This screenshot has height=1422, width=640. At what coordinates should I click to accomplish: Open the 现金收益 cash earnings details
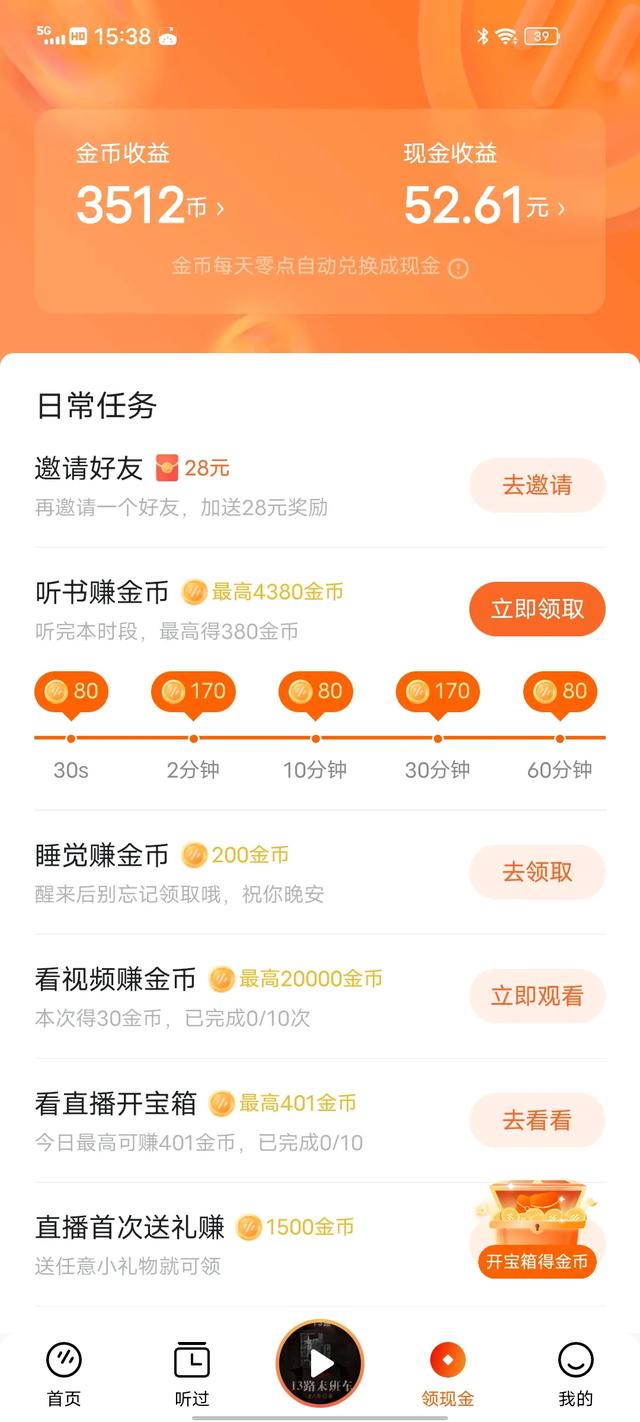tap(485, 206)
